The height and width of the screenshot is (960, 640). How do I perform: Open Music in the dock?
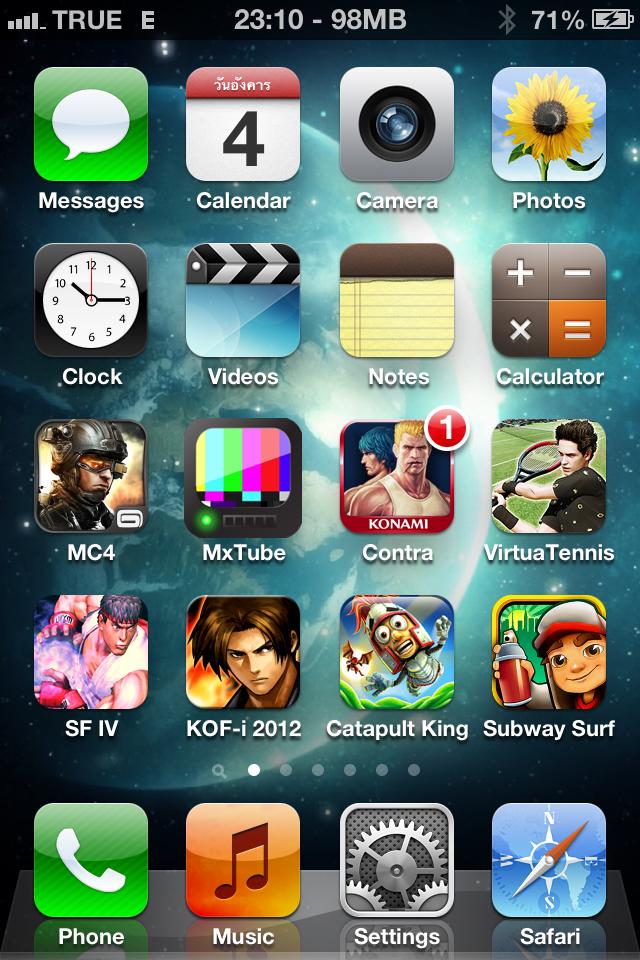click(243, 860)
